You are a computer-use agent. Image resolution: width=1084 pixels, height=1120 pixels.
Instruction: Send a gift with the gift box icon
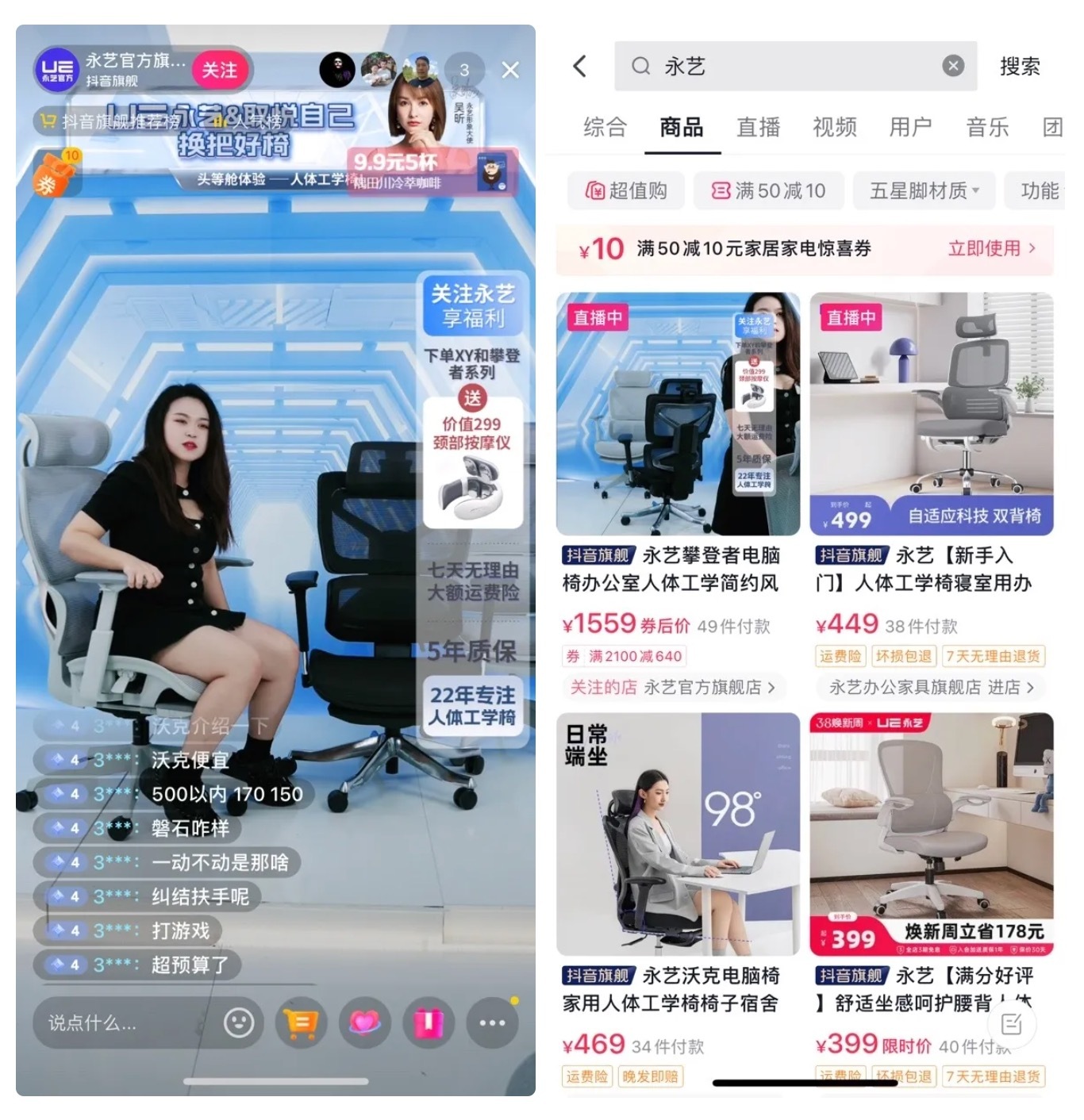pyautogui.click(x=428, y=1022)
